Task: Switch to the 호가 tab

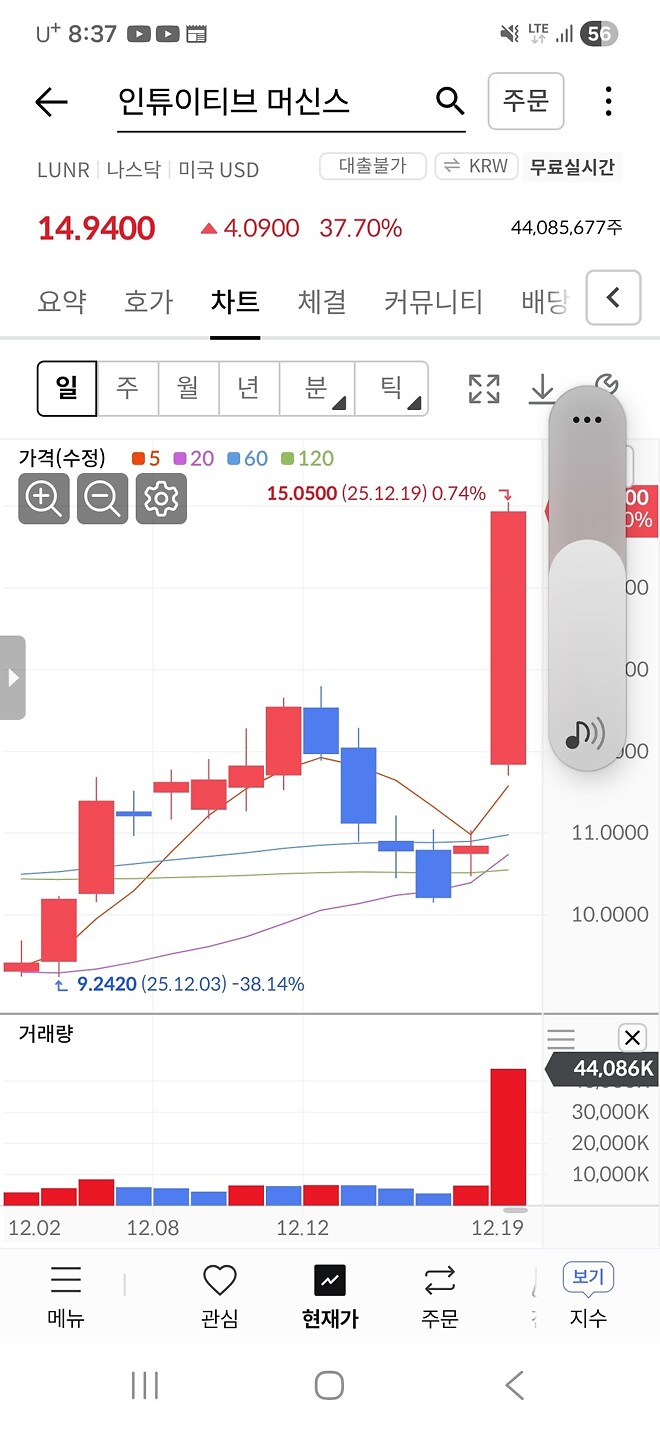Action: coord(148,301)
